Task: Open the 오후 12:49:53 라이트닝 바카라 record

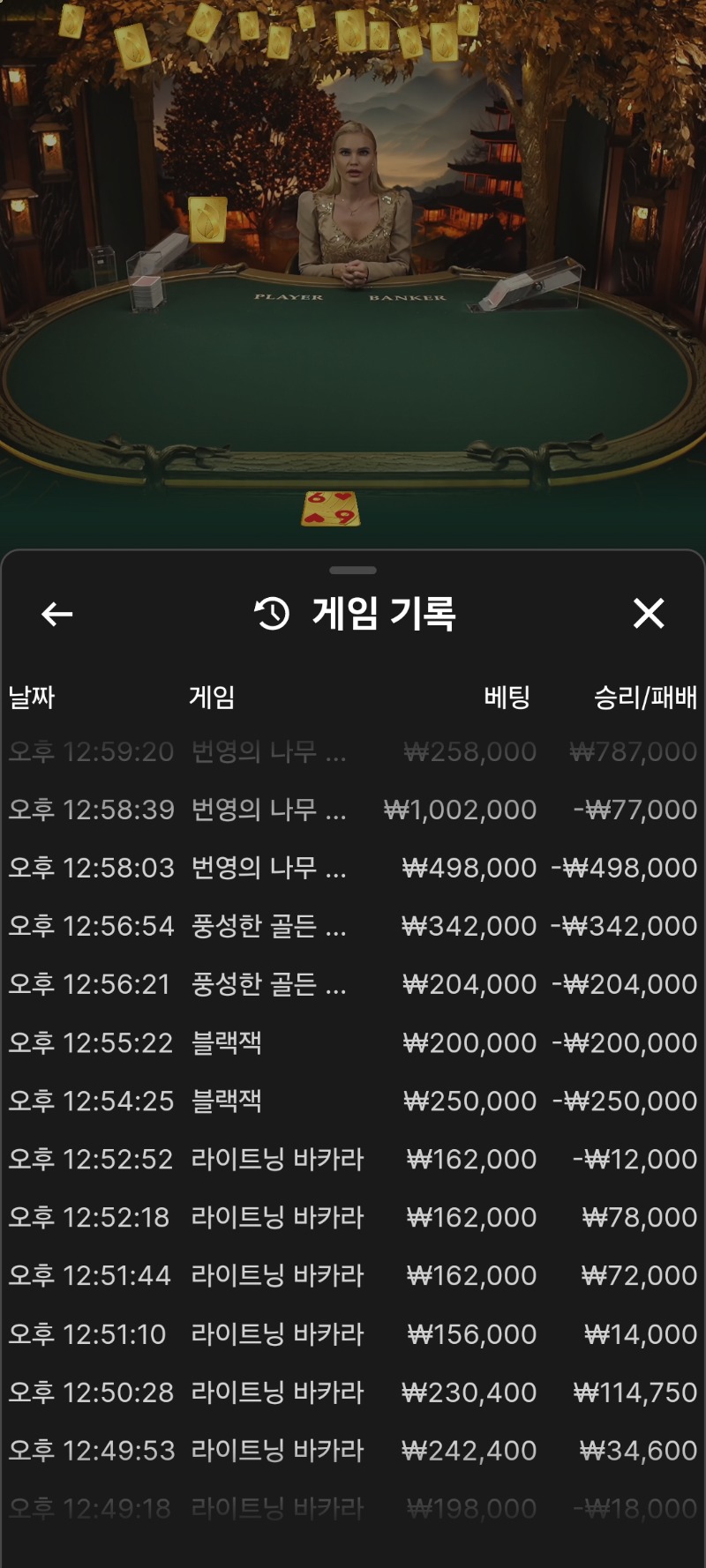Action: 353,1450
